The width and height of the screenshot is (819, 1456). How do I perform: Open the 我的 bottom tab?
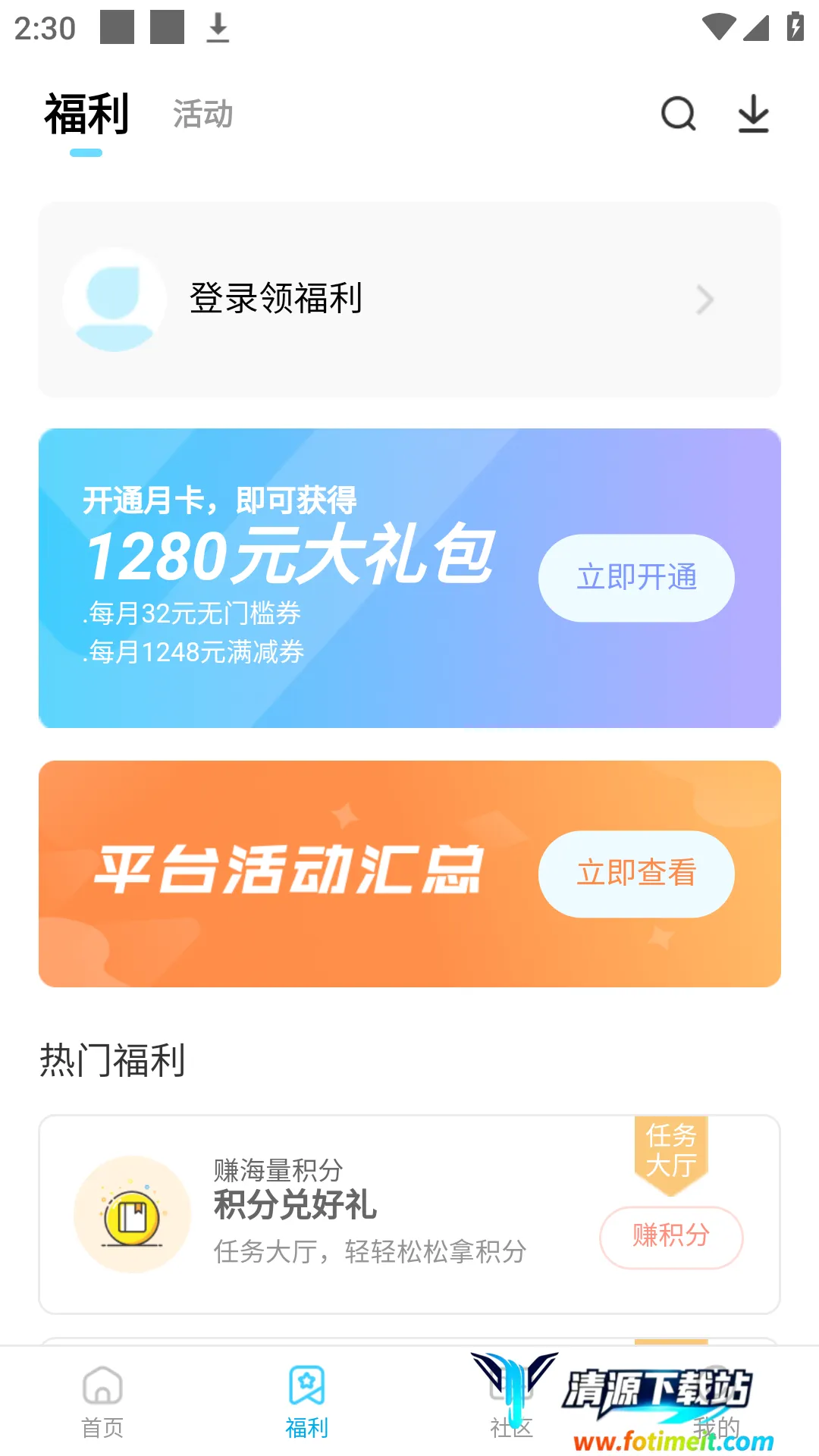tap(716, 1401)
